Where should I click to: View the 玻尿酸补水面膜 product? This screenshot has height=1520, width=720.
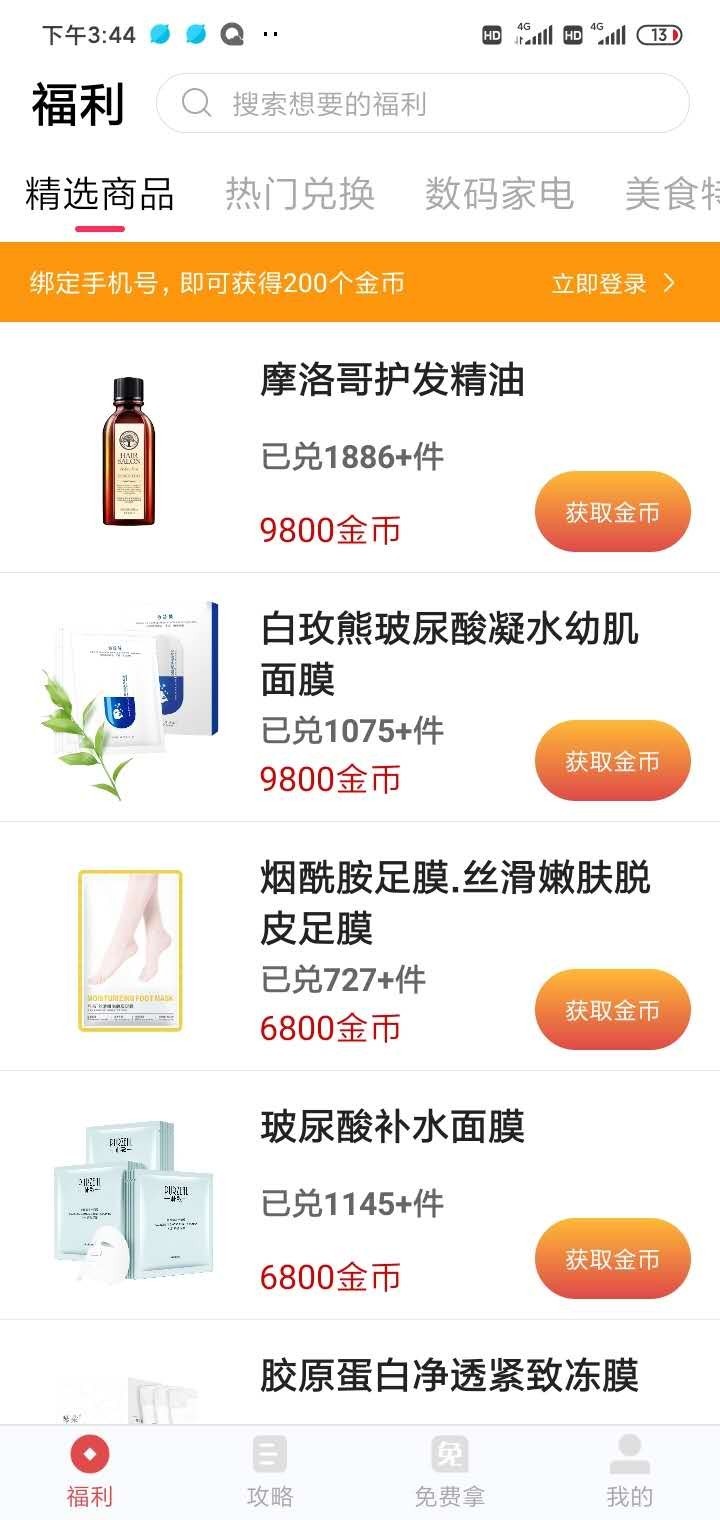pyautogui.click(x=392, y=1127)
